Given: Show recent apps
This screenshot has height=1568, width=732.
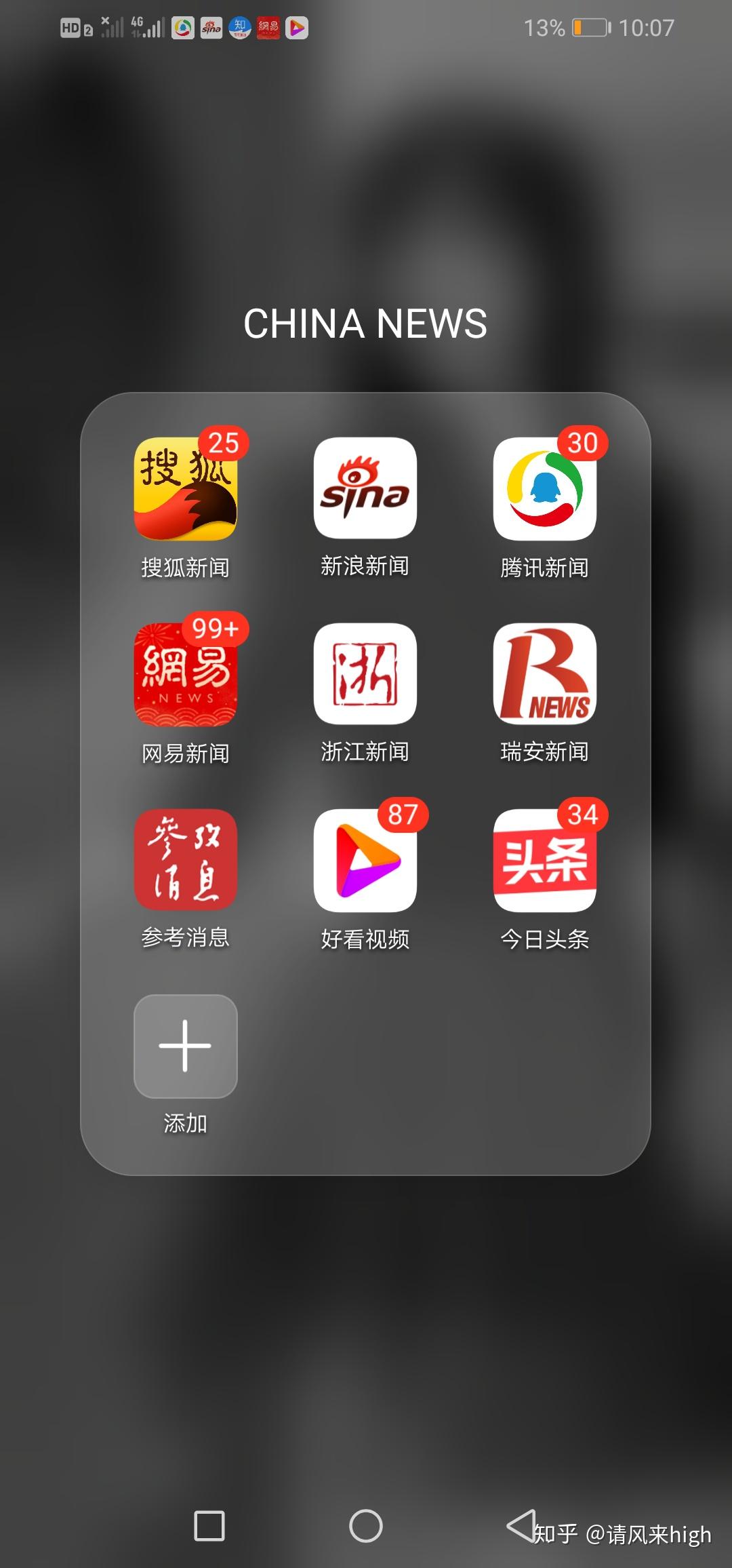Looking at the screenshot, I should point(209,1526).
